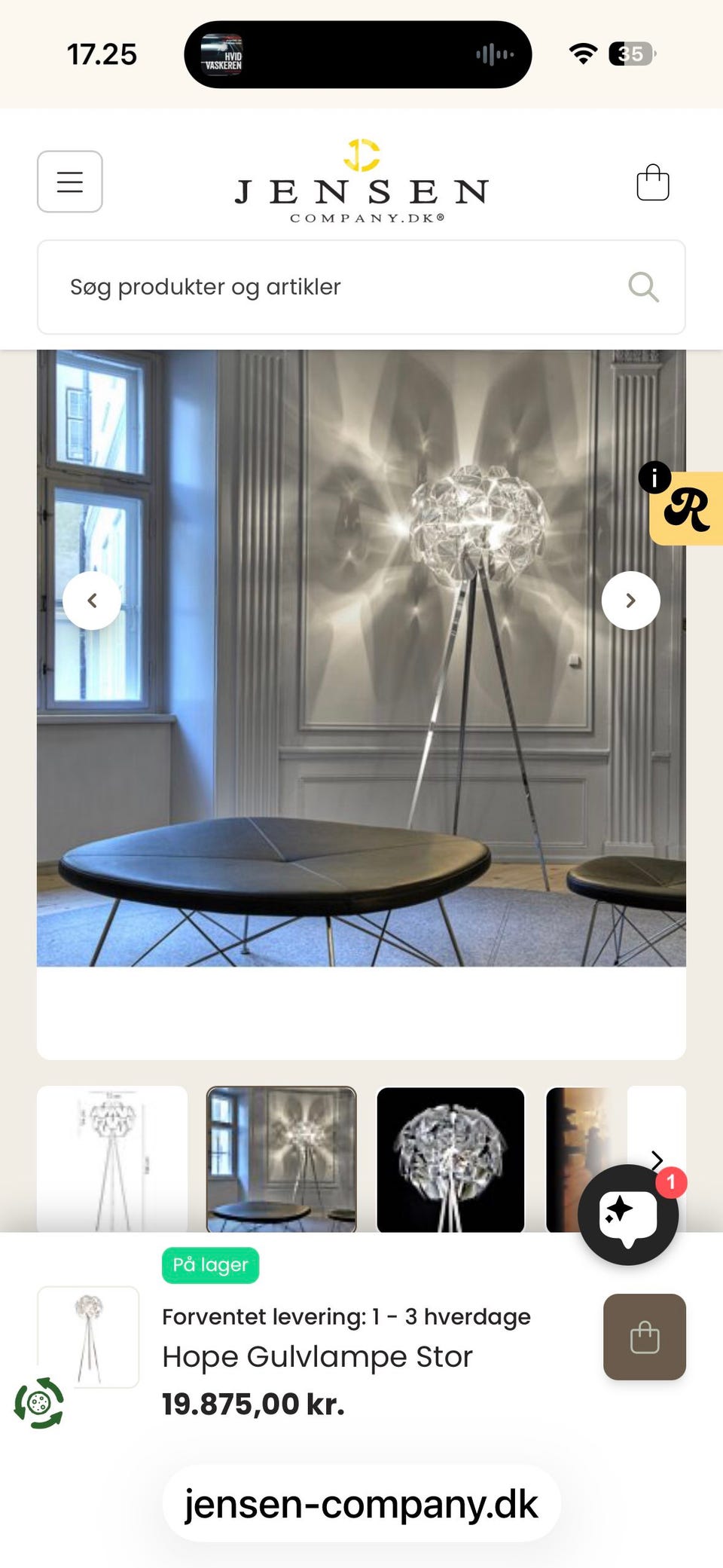Tap the search magnifier icon
The width and height of the screenshot is (723, 1568).
coord(643,287)
